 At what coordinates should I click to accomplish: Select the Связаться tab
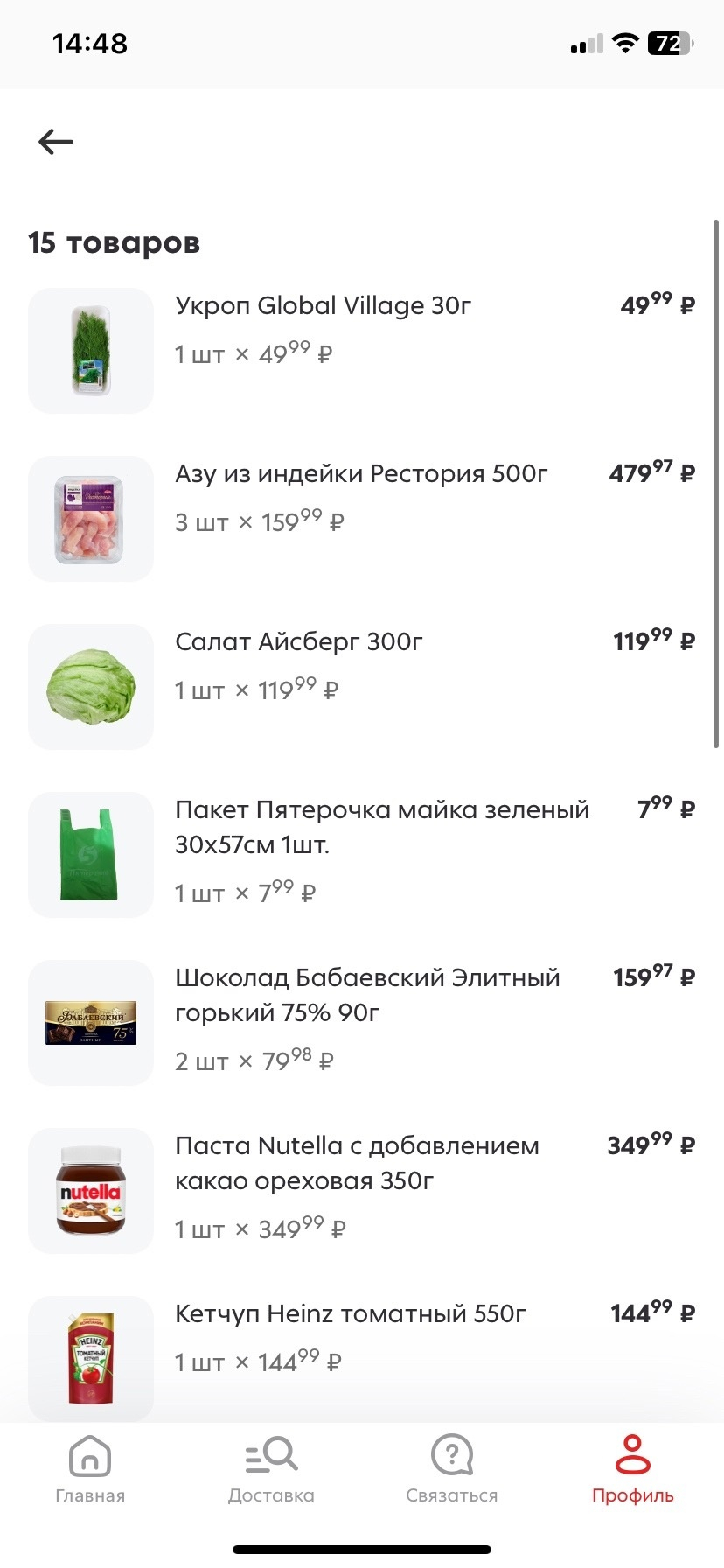point(452,1470)
